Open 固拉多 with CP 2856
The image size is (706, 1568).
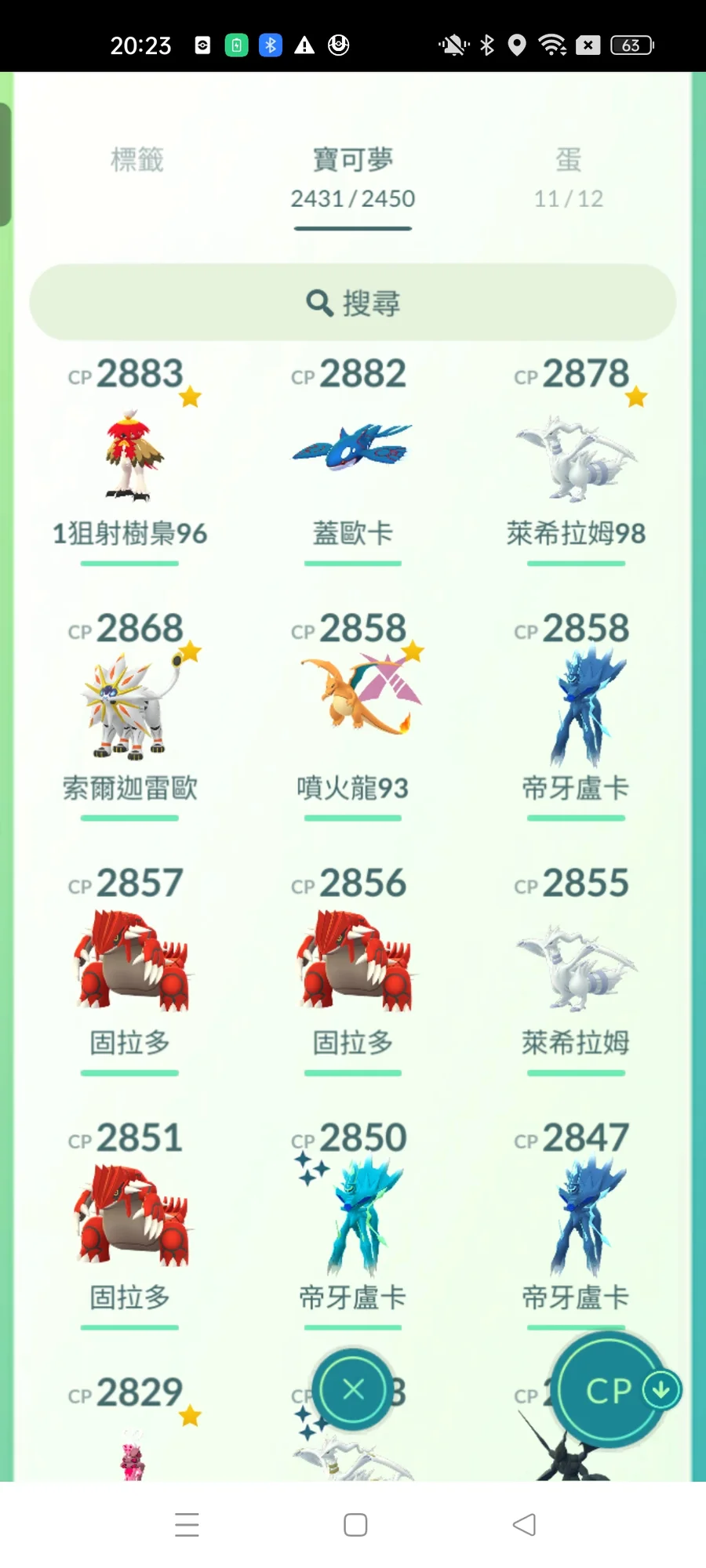click(x=352, y=964)
